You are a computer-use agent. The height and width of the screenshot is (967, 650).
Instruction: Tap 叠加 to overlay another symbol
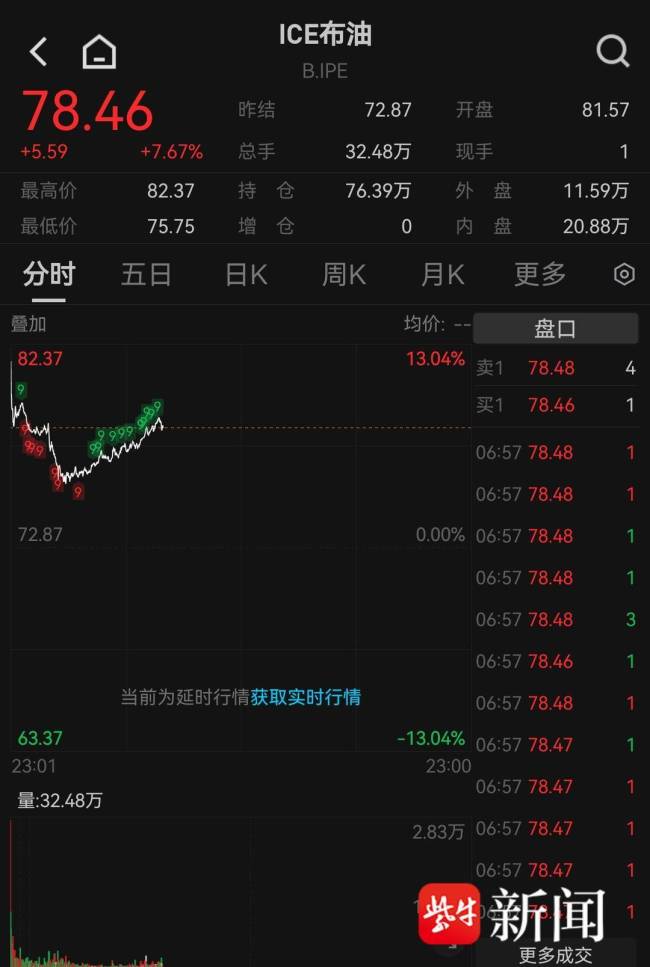pos(28,324)
